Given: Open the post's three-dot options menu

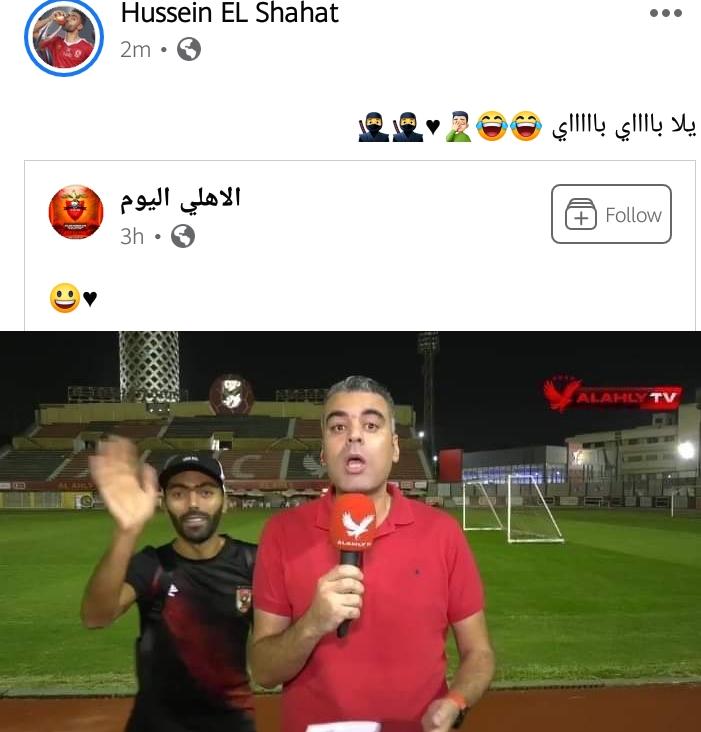Looking at the screenshot, I should [x=665, y=14].
